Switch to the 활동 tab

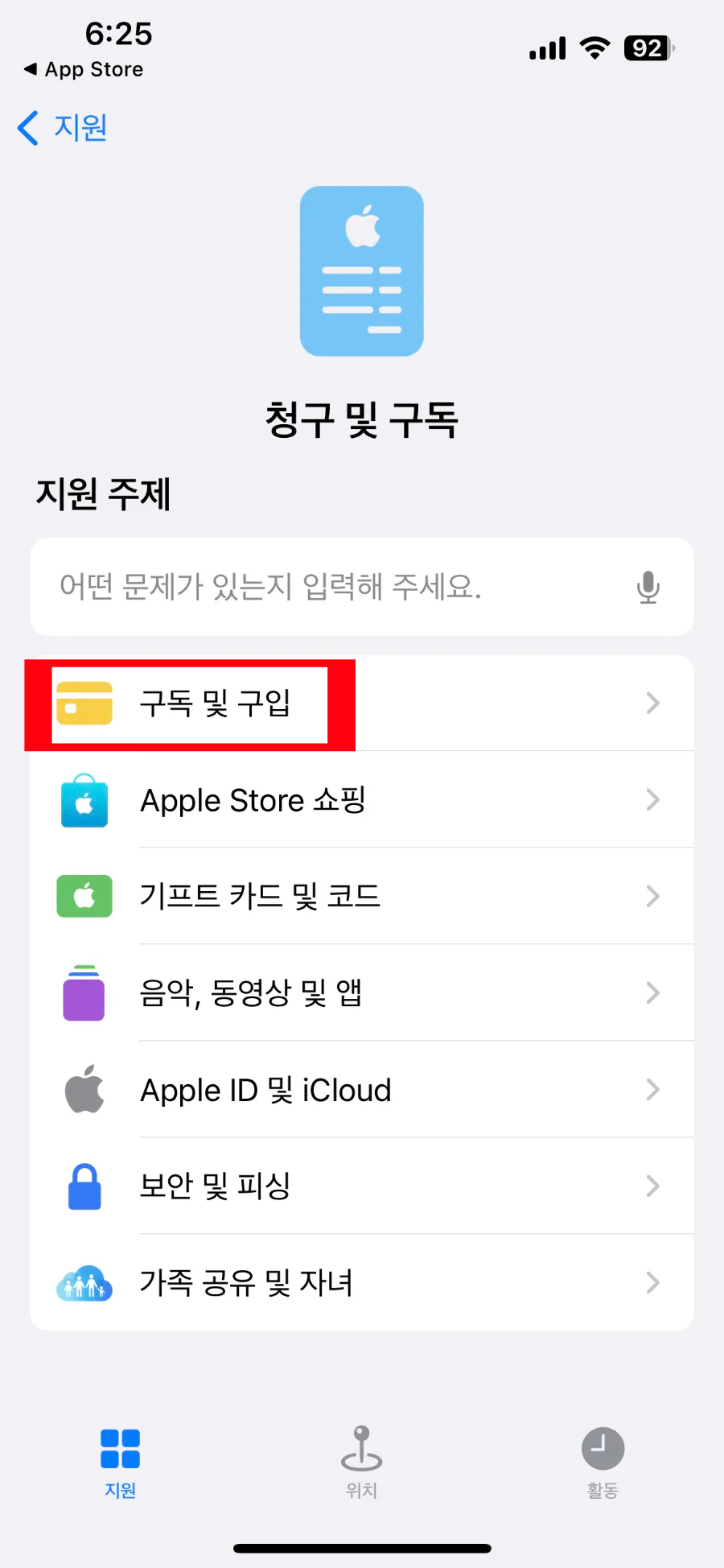[603, 1462]
